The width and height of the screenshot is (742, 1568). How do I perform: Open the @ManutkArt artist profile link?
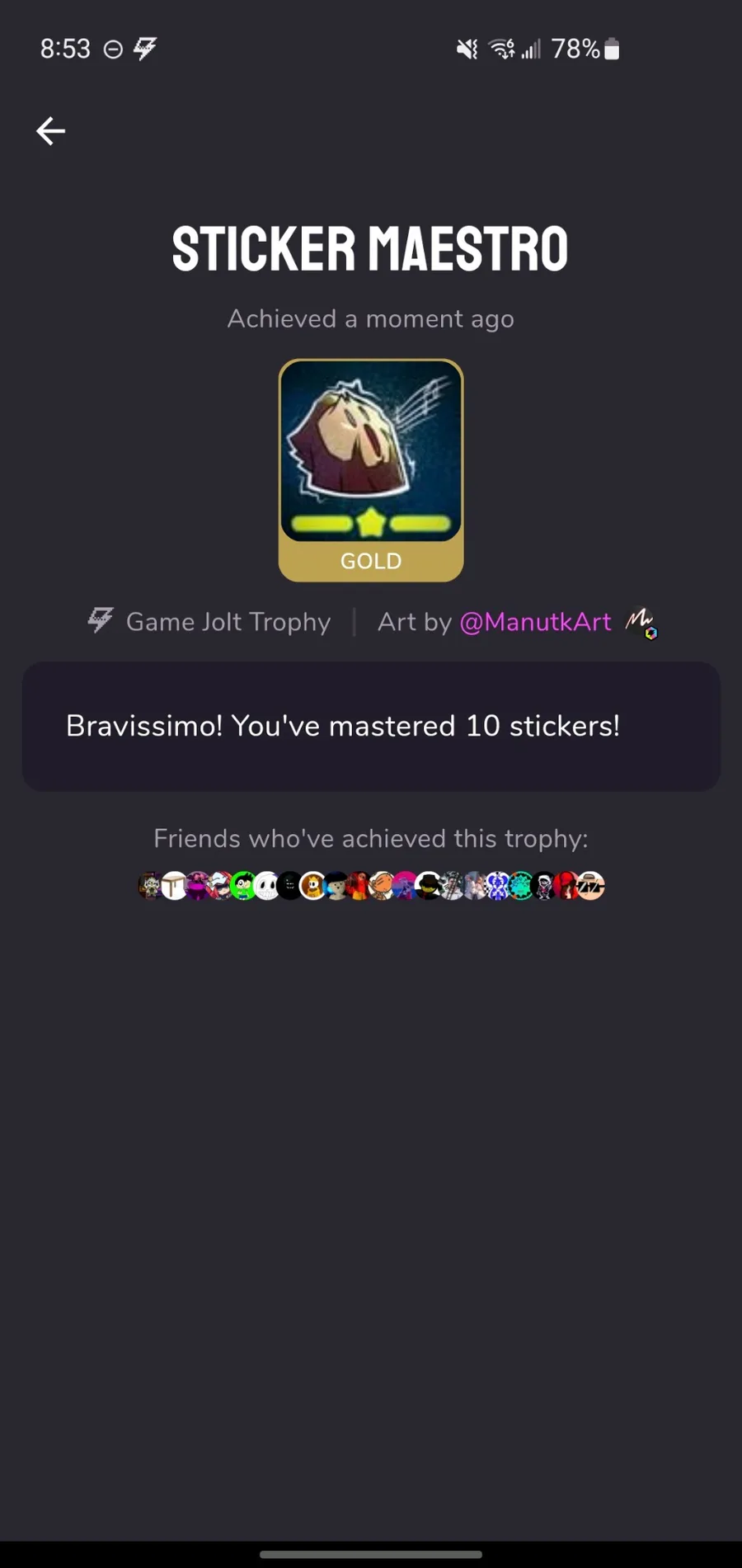tap(535, 622)
